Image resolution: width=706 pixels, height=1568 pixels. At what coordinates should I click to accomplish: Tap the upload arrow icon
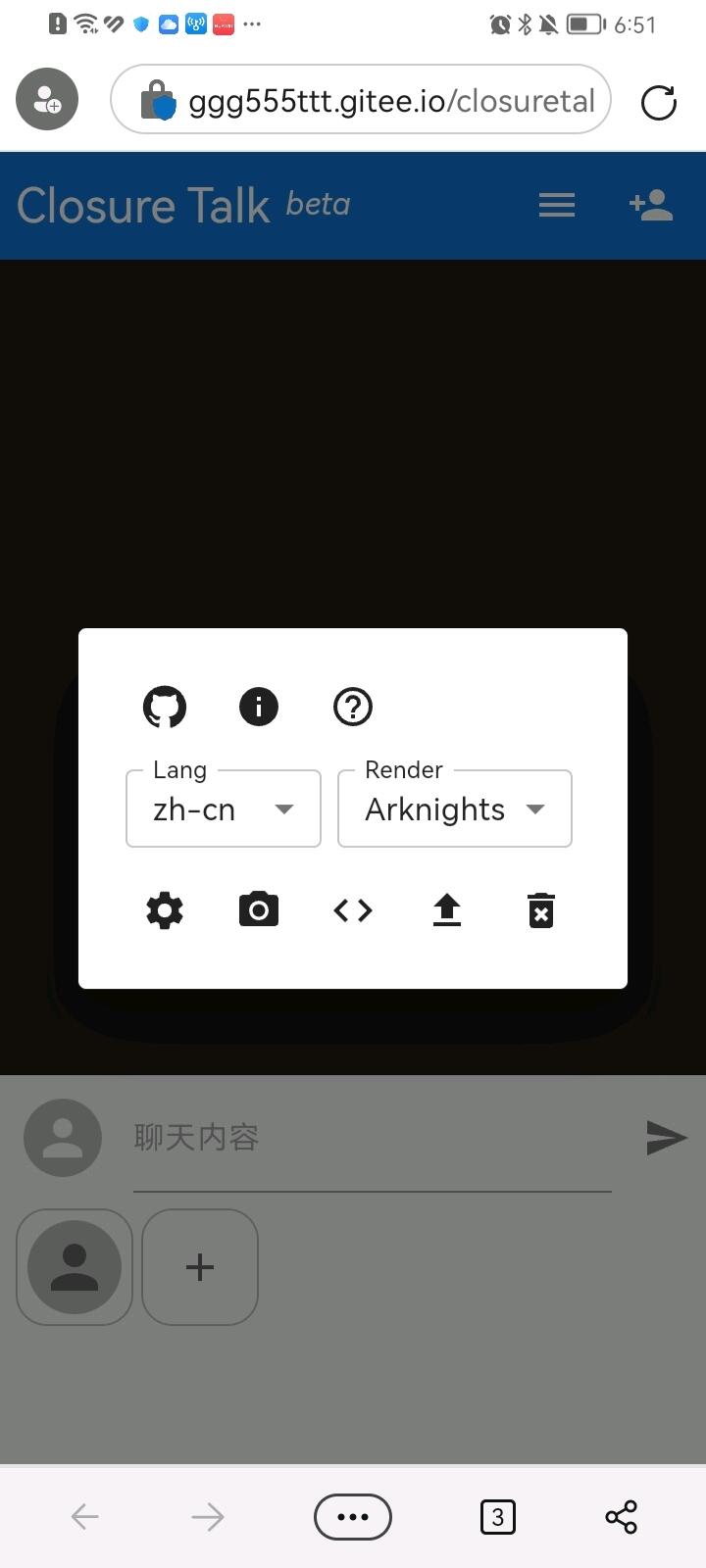[x=447, y=910]
